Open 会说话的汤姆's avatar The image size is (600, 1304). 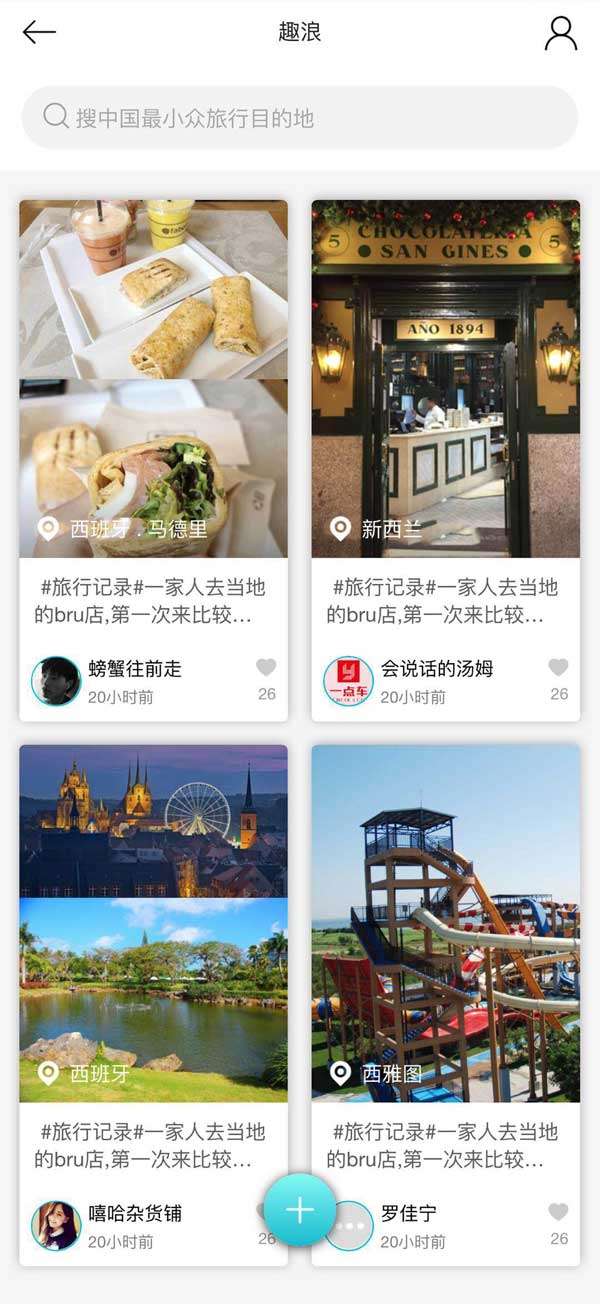point(348,681)
